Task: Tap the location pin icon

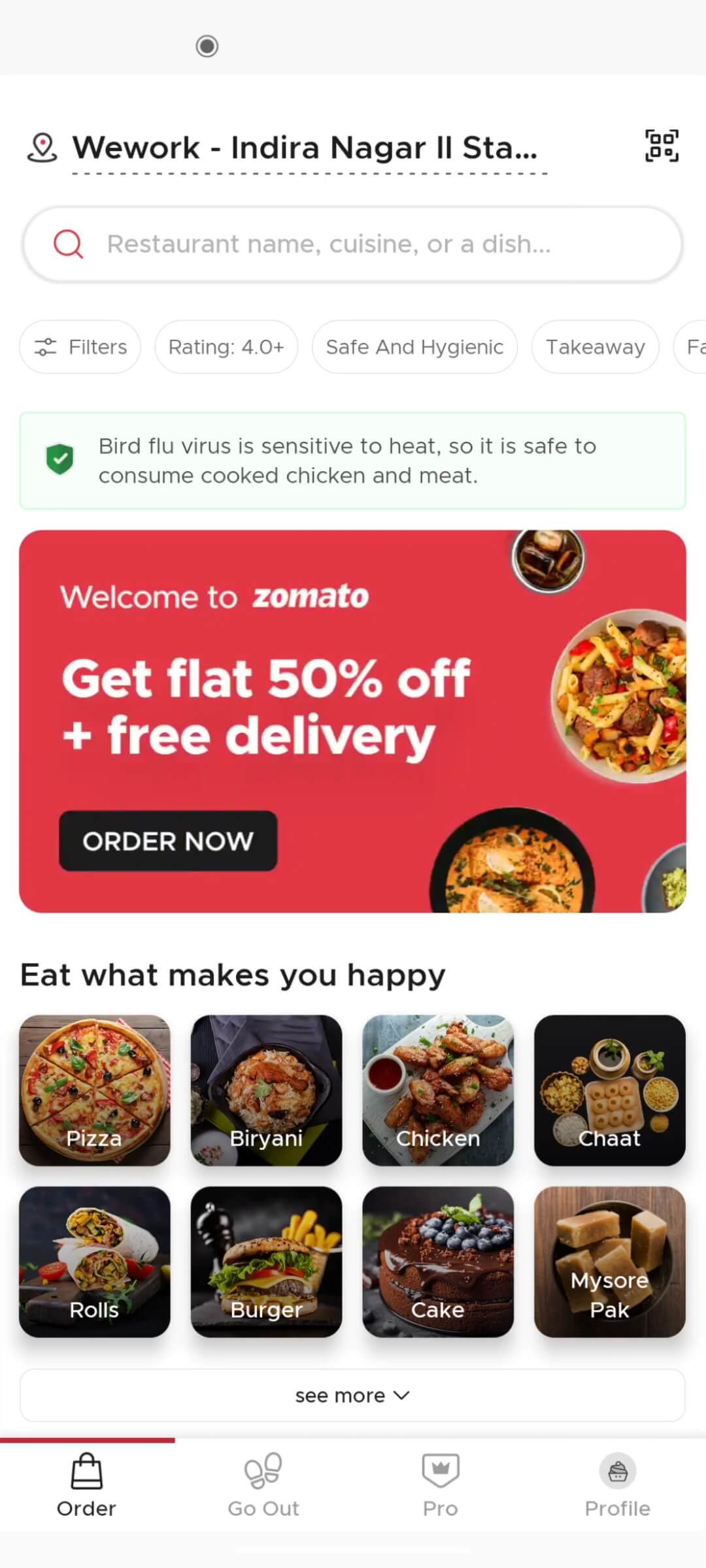Action: 41,146
